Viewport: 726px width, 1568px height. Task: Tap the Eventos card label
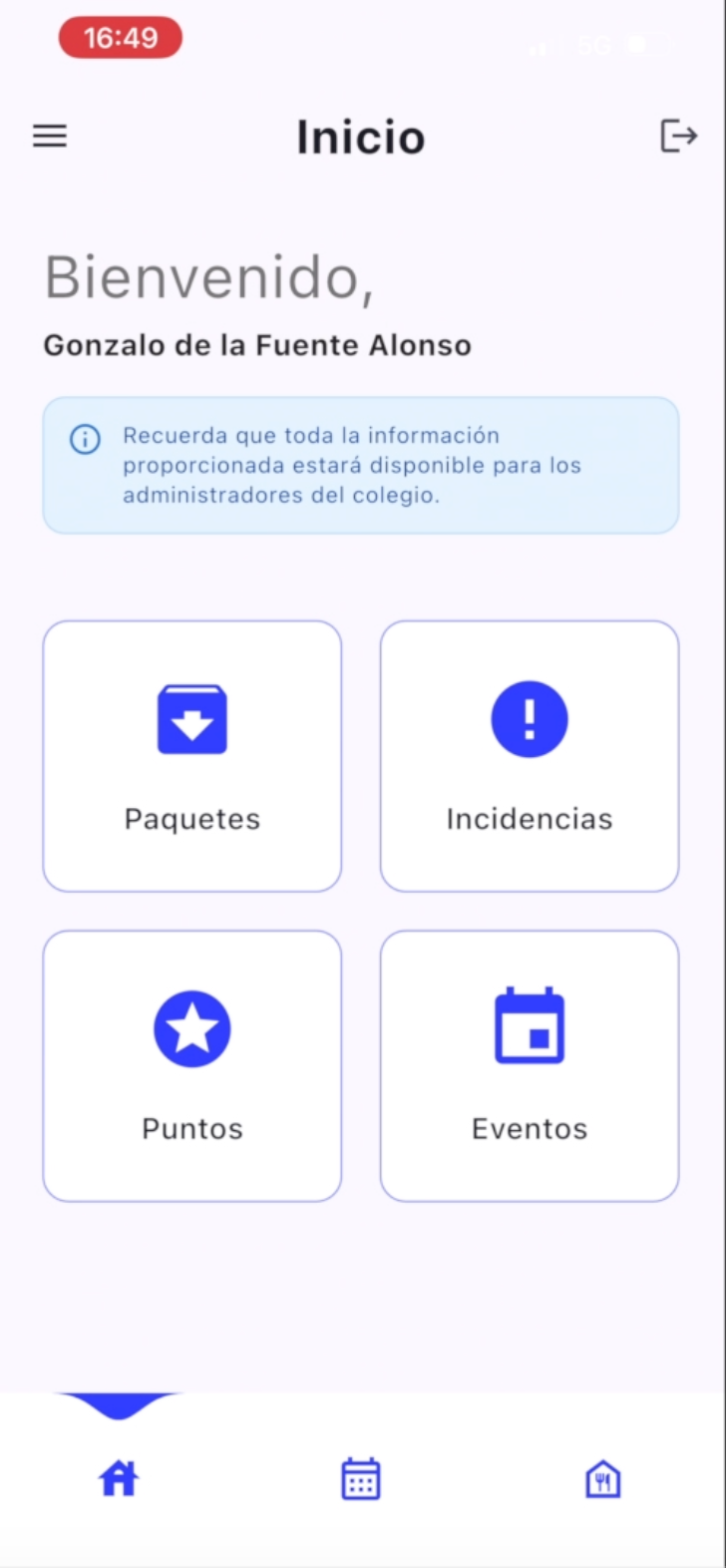coord(529,1128)
